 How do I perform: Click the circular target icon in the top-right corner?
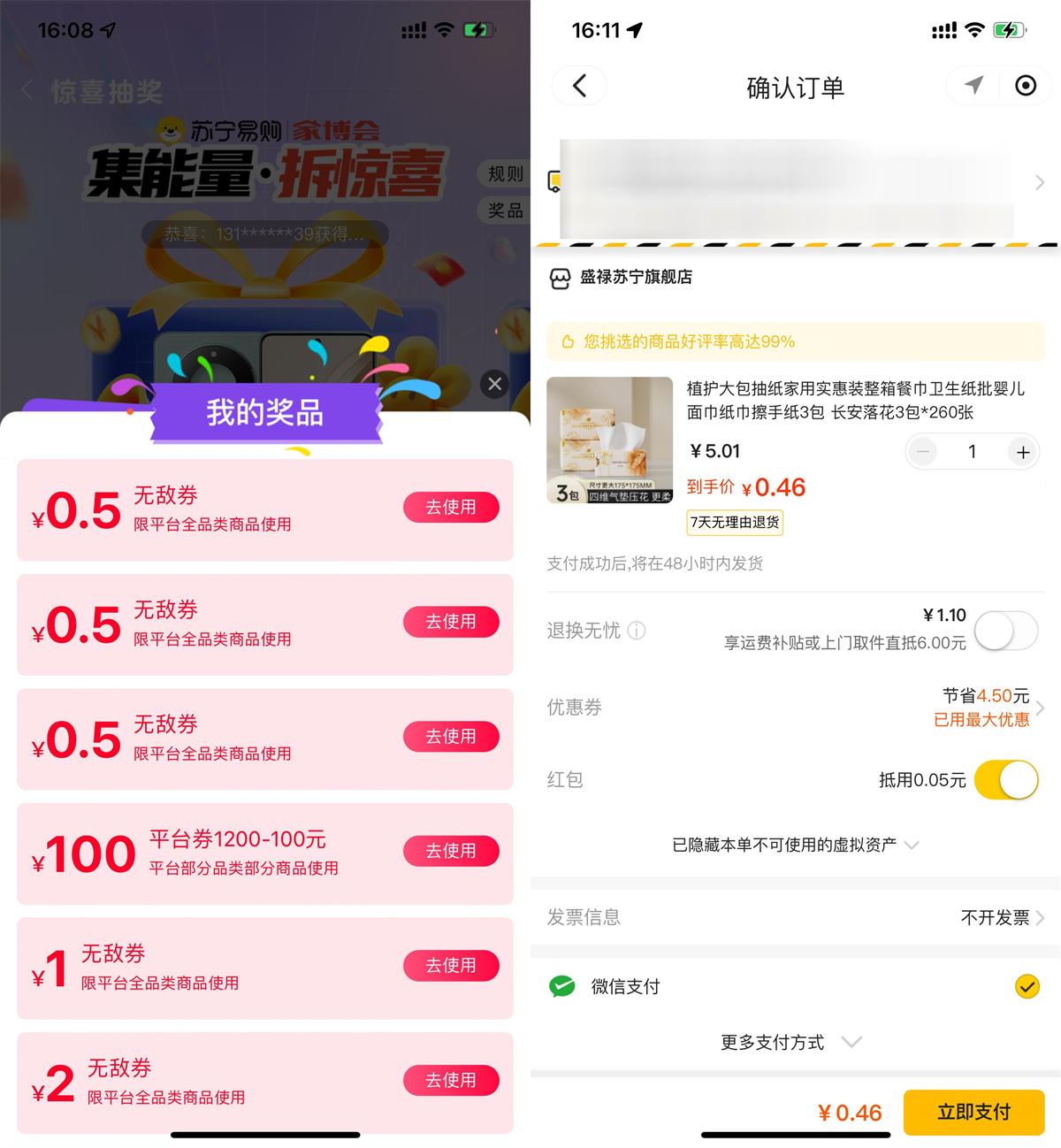(x=1026, y=86)
